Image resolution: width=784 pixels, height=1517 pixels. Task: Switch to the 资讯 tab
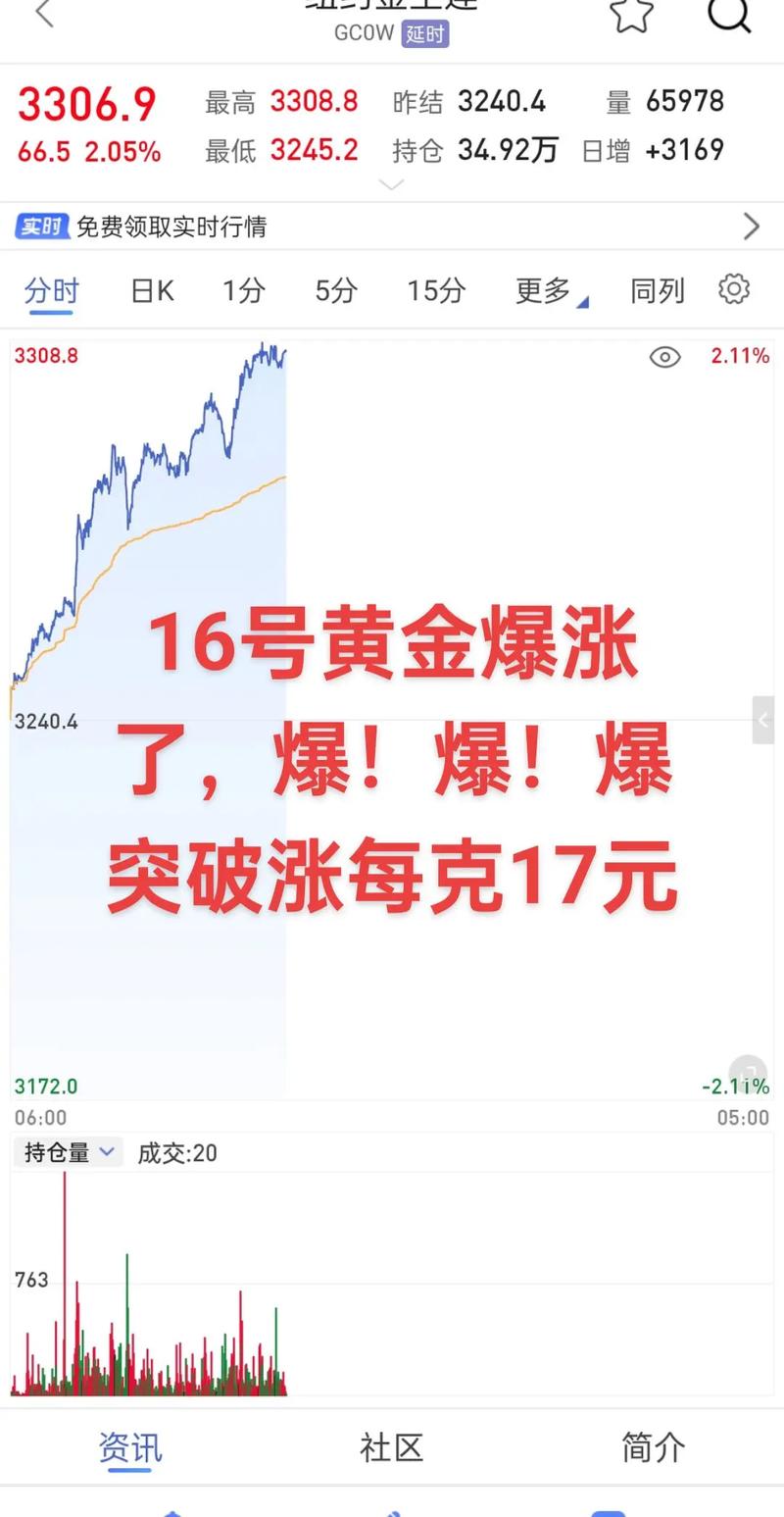130,1447
